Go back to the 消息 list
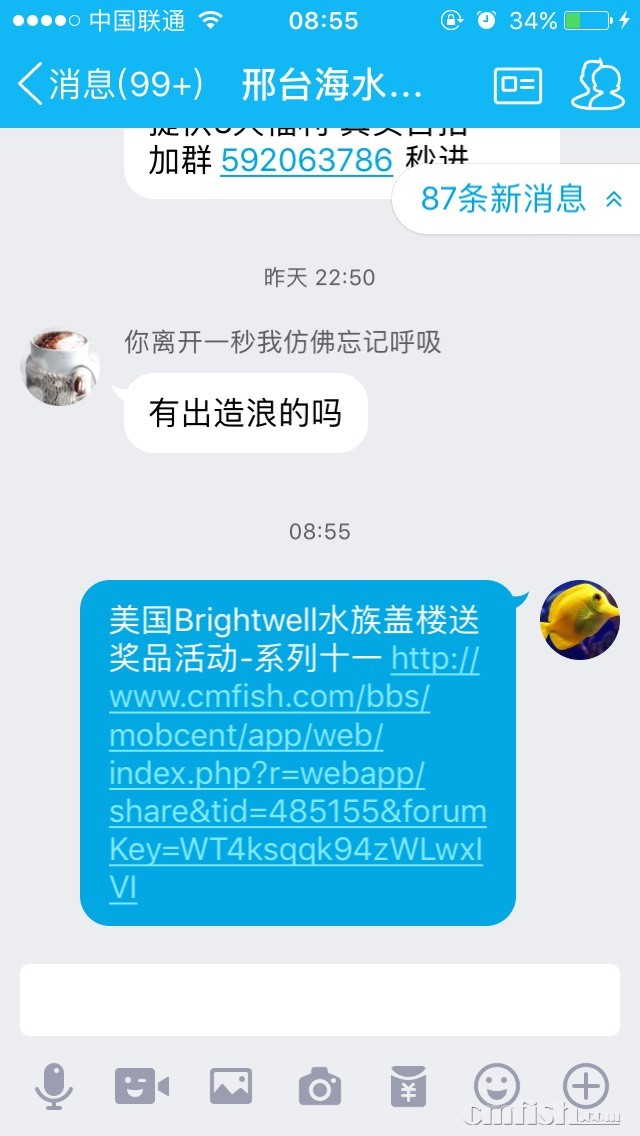The image size is (640, 1136). [108, 85]
